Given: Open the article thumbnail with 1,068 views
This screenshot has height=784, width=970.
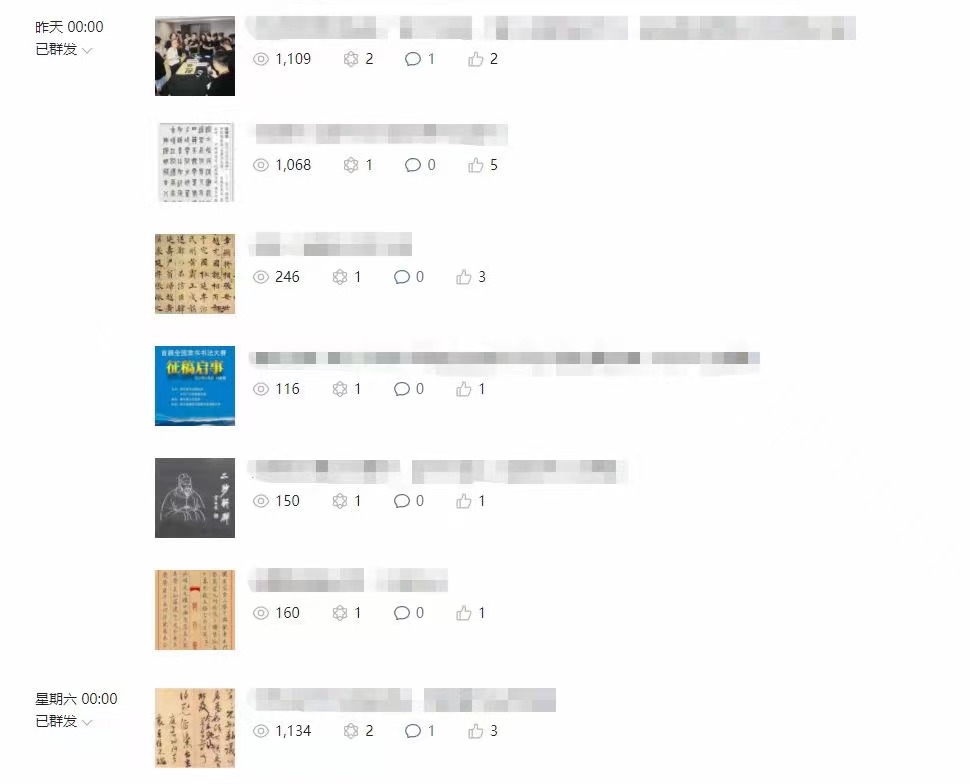Looking at the screenshot, I should tap(195, 162).
